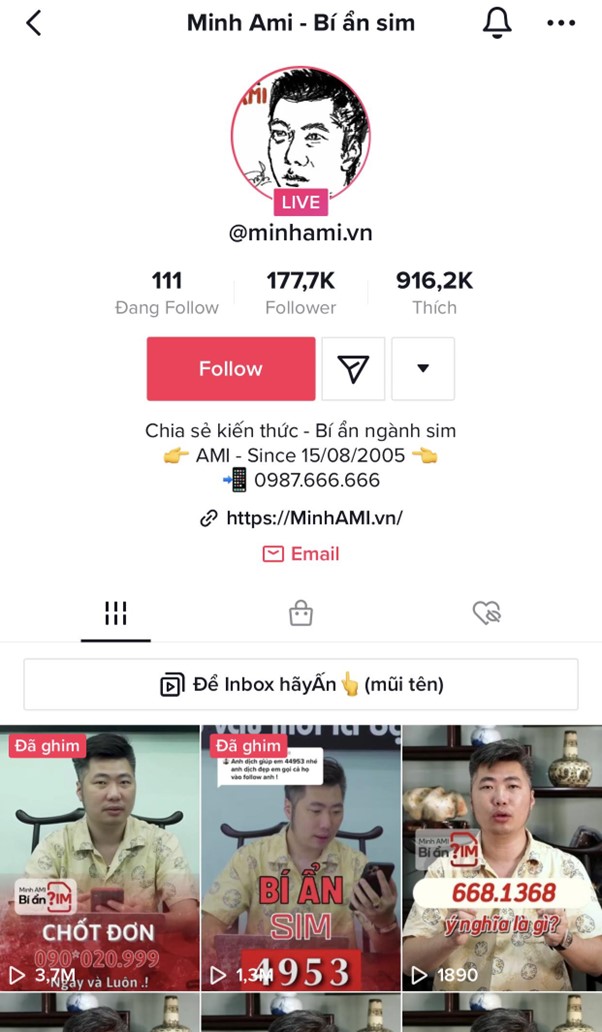Open the https://MinhAMI.vn/ link
This screenshot has height=1032, width=602.
coord(303,518)
